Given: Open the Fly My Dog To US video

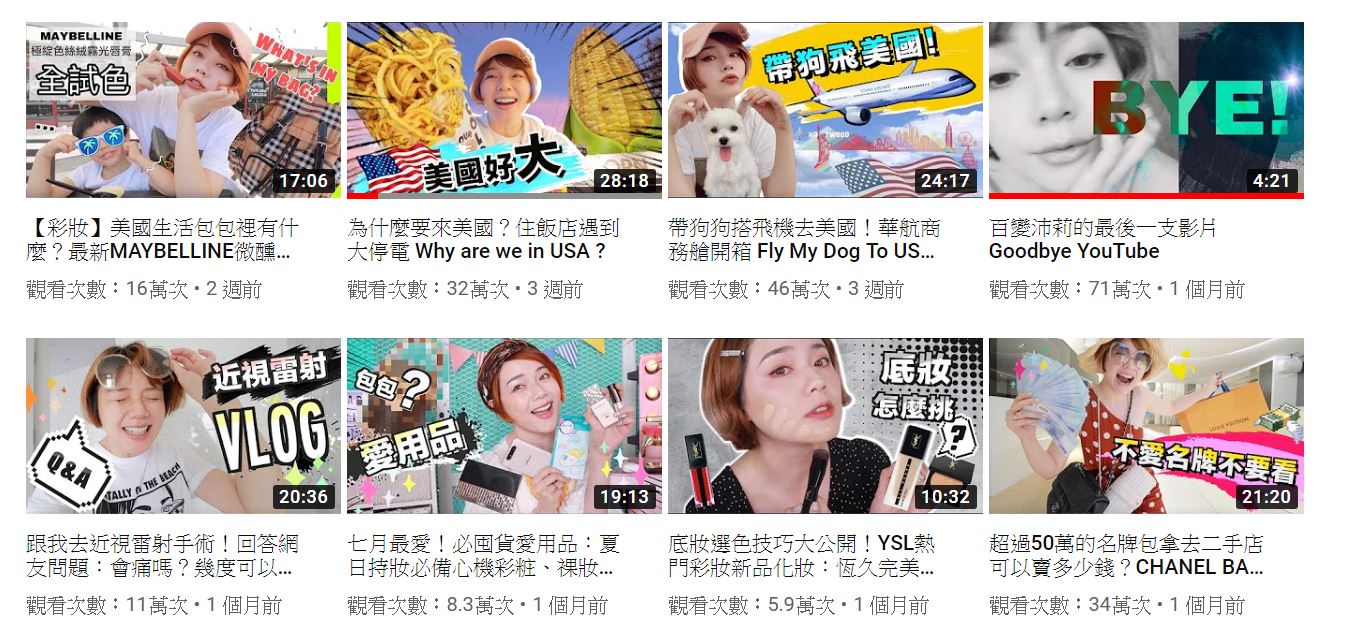Looking at the screenshot, I should [x=825, y=110].
